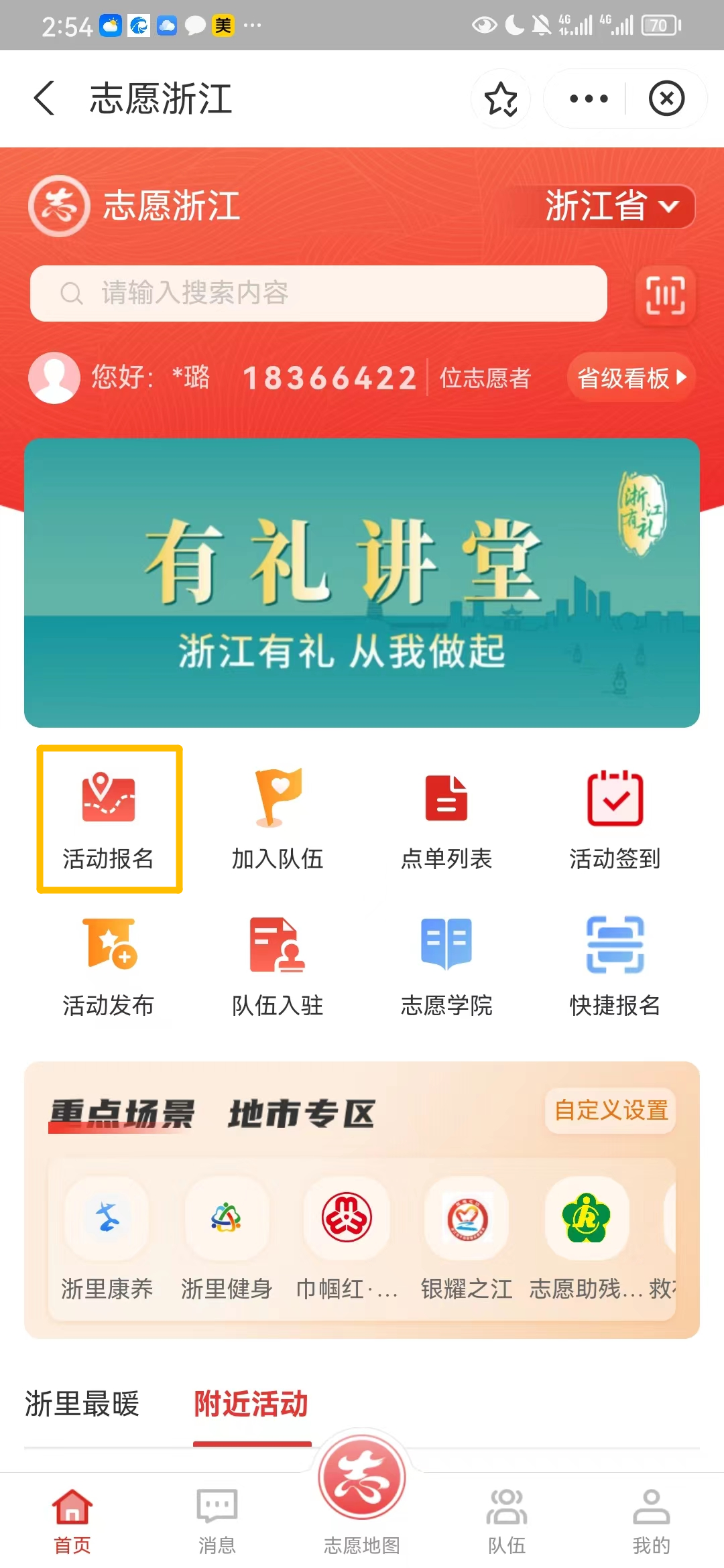Favorite this mini program with the star
Screen dimensions: 724x1568
(x=501, y=99)
